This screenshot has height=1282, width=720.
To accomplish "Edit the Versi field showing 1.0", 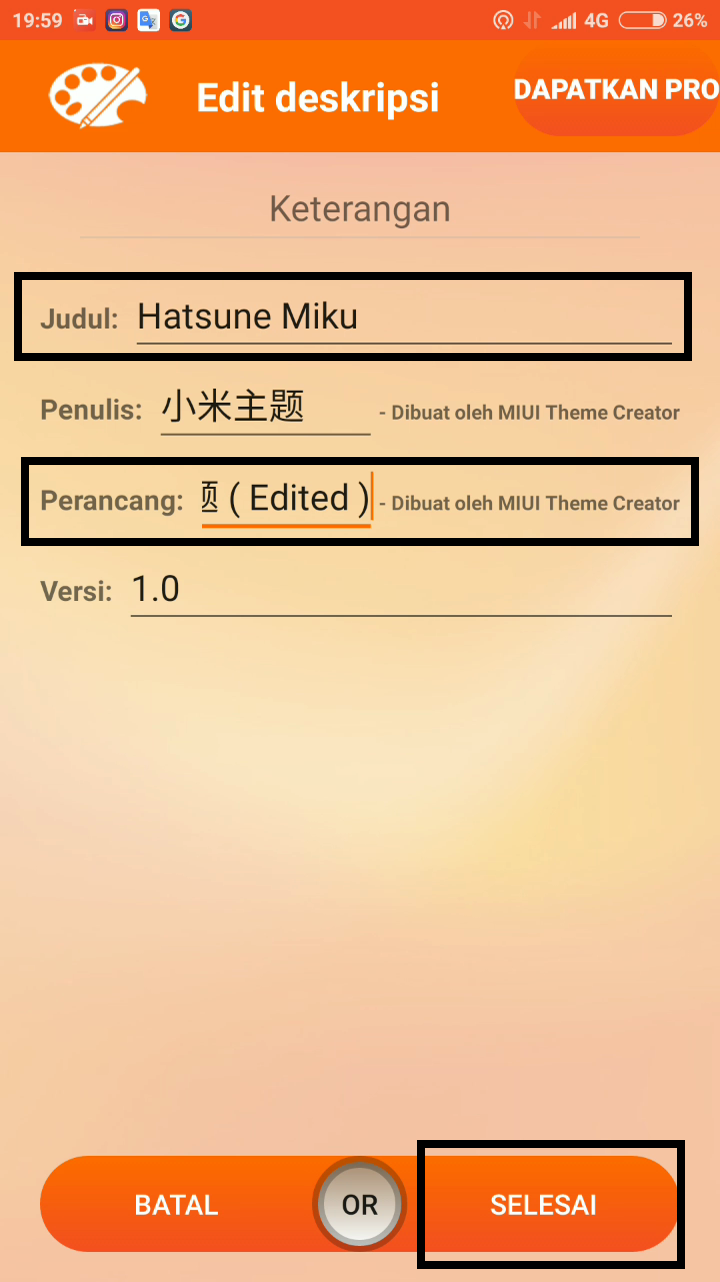I will coord(400,590).
